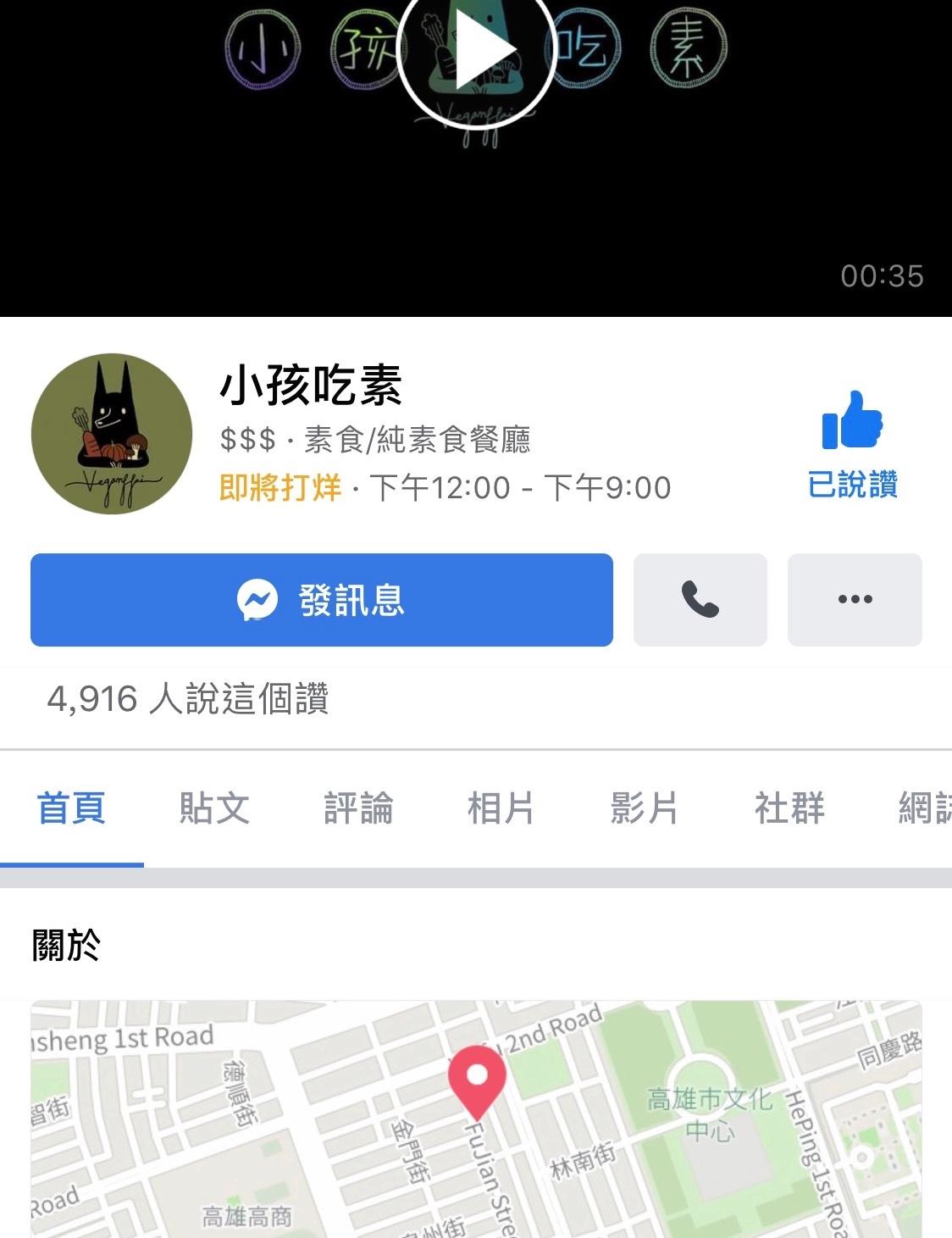Open 小孩吃素 profile picture
Viewport: 952px width, 1238px height.
click(x=112, y=434)
